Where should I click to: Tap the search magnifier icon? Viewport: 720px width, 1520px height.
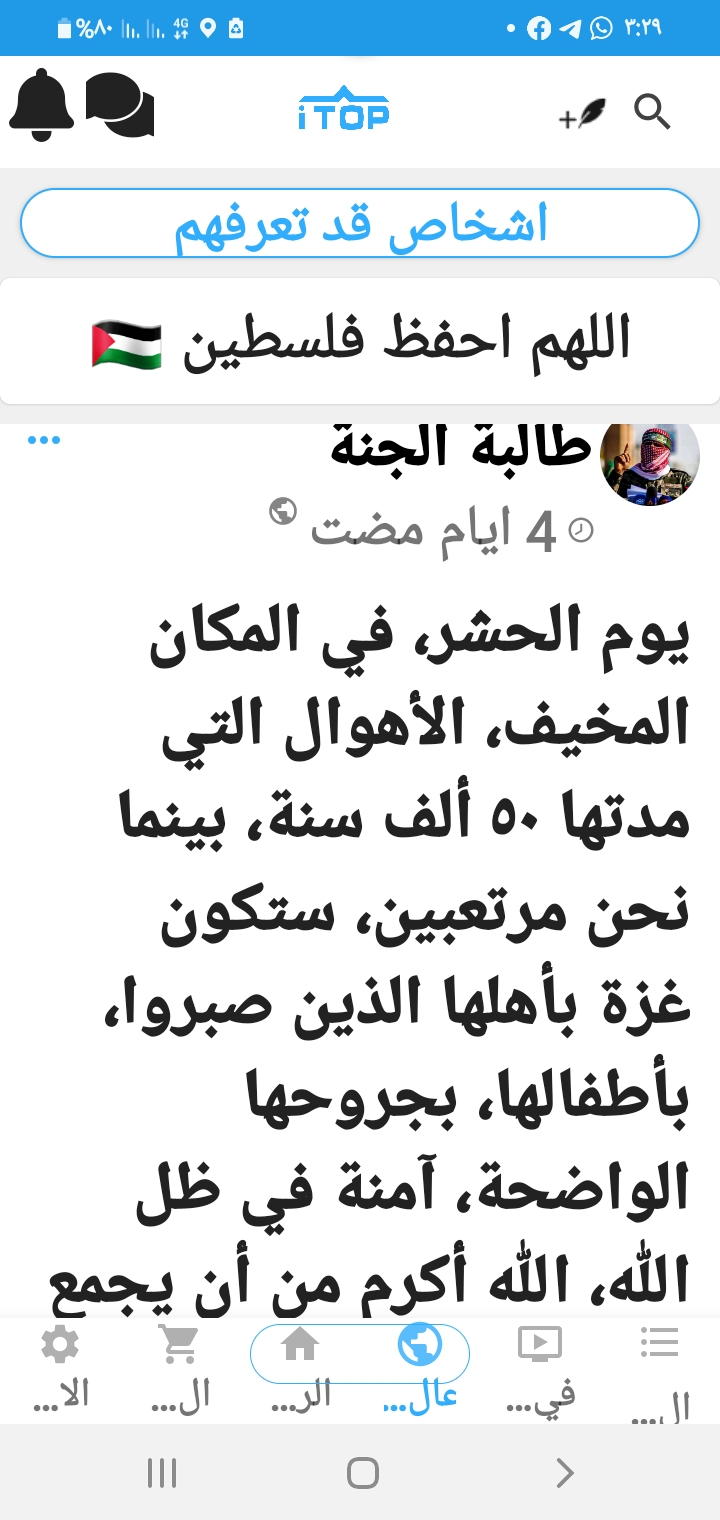click(x=652, y=113)
